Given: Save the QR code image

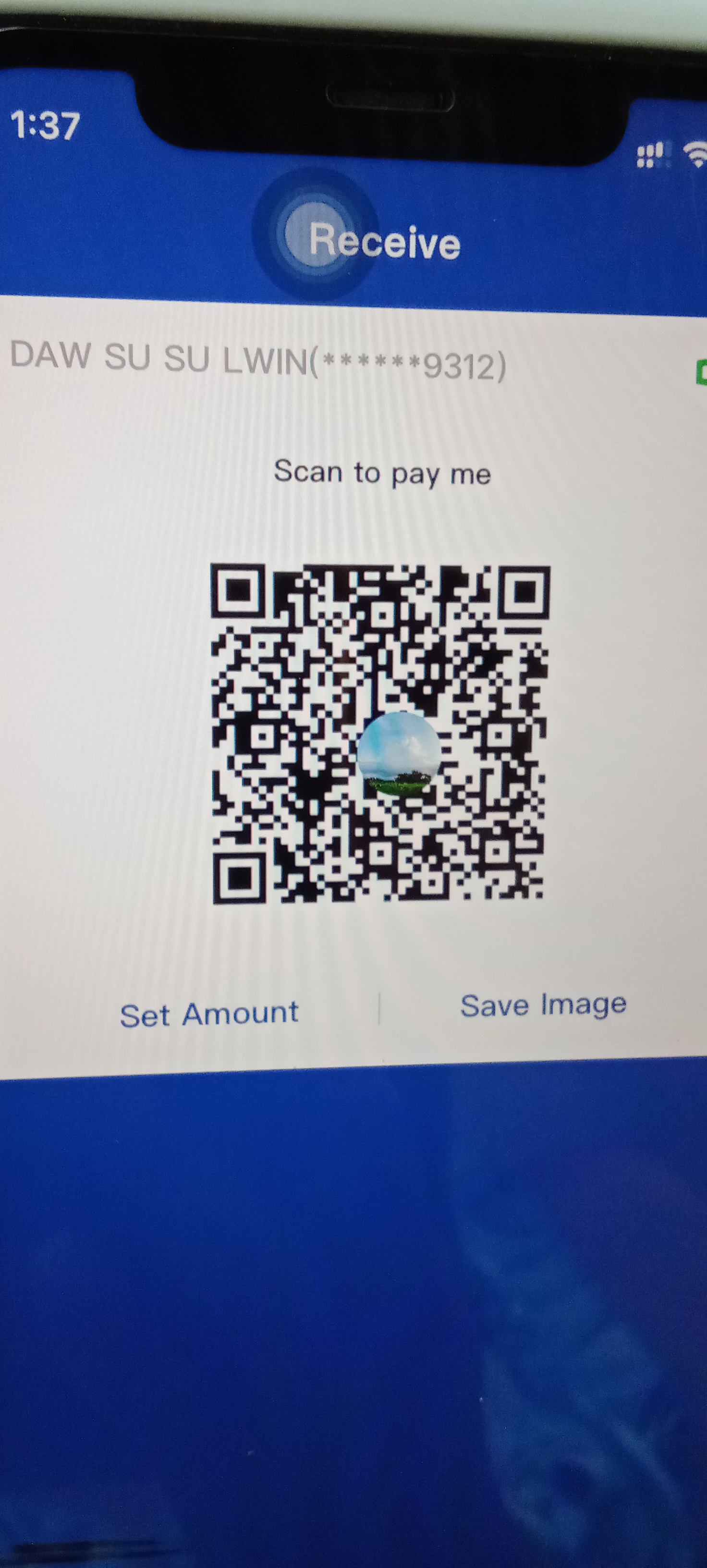Looking at the screenshot, I should pyautogui.click(x=543, y=1005).
